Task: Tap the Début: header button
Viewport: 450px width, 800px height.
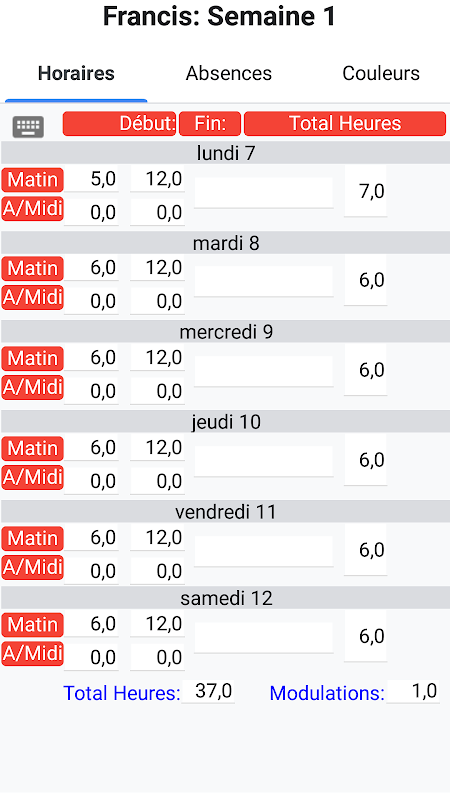Action: coord(119,124)
